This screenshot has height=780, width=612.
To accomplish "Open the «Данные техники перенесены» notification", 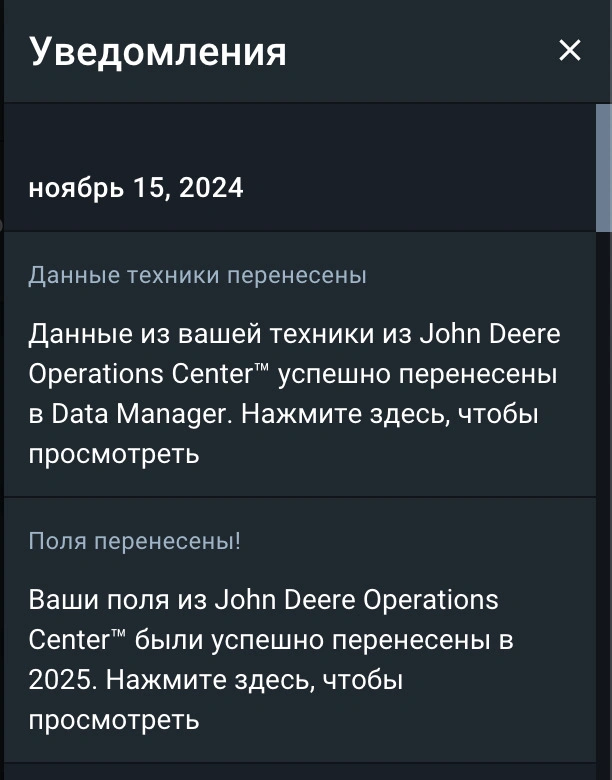I will (298, 365).
